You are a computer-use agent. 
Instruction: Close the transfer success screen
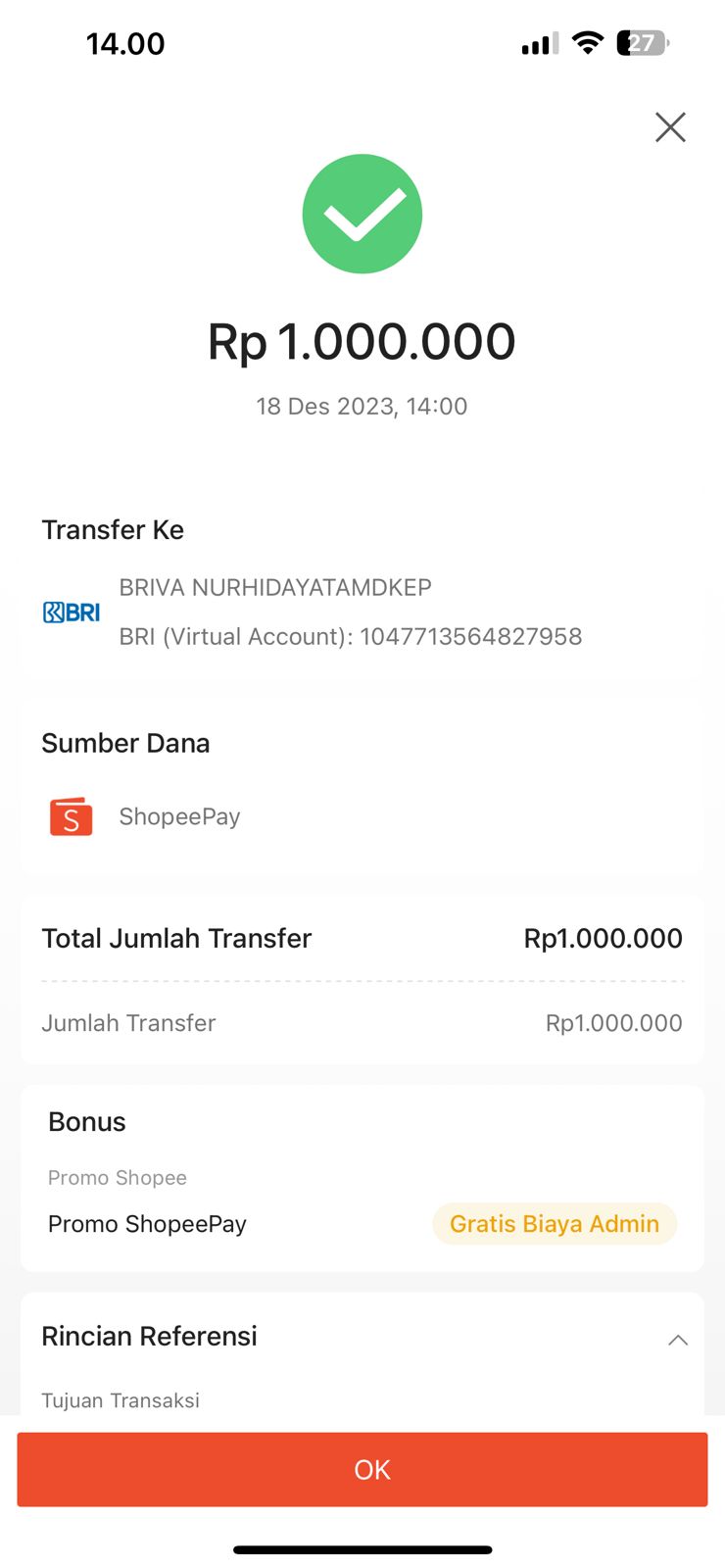670,127
